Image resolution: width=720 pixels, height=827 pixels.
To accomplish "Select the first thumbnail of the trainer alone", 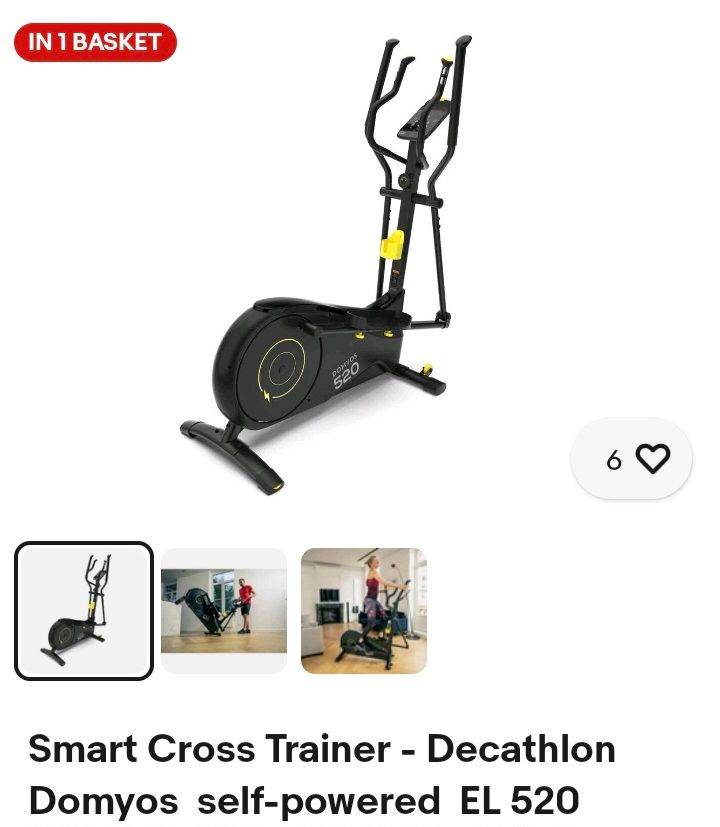I will pos(84,611).
